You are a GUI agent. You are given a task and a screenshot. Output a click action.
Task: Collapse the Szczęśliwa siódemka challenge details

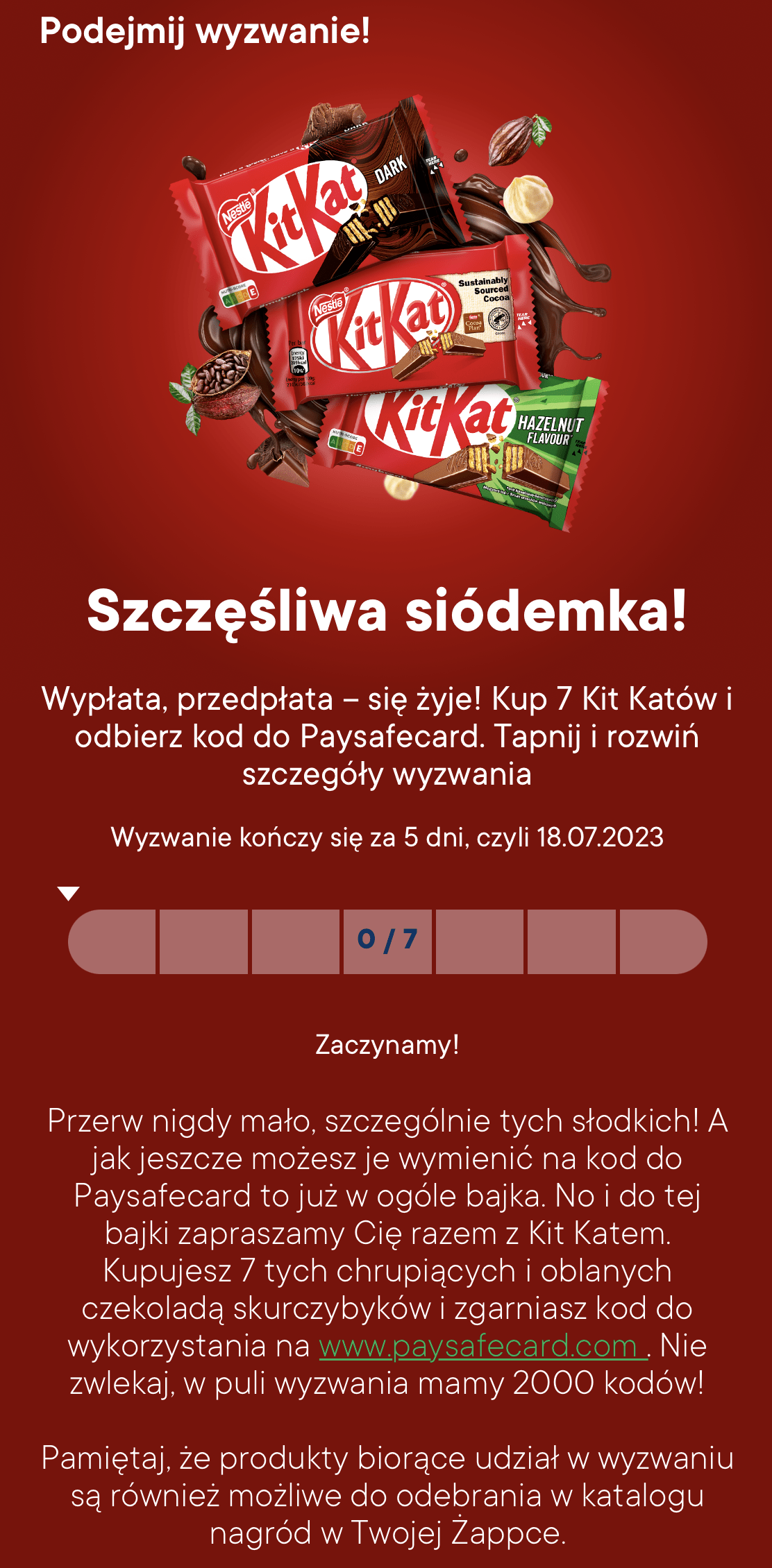pos(69,893)
